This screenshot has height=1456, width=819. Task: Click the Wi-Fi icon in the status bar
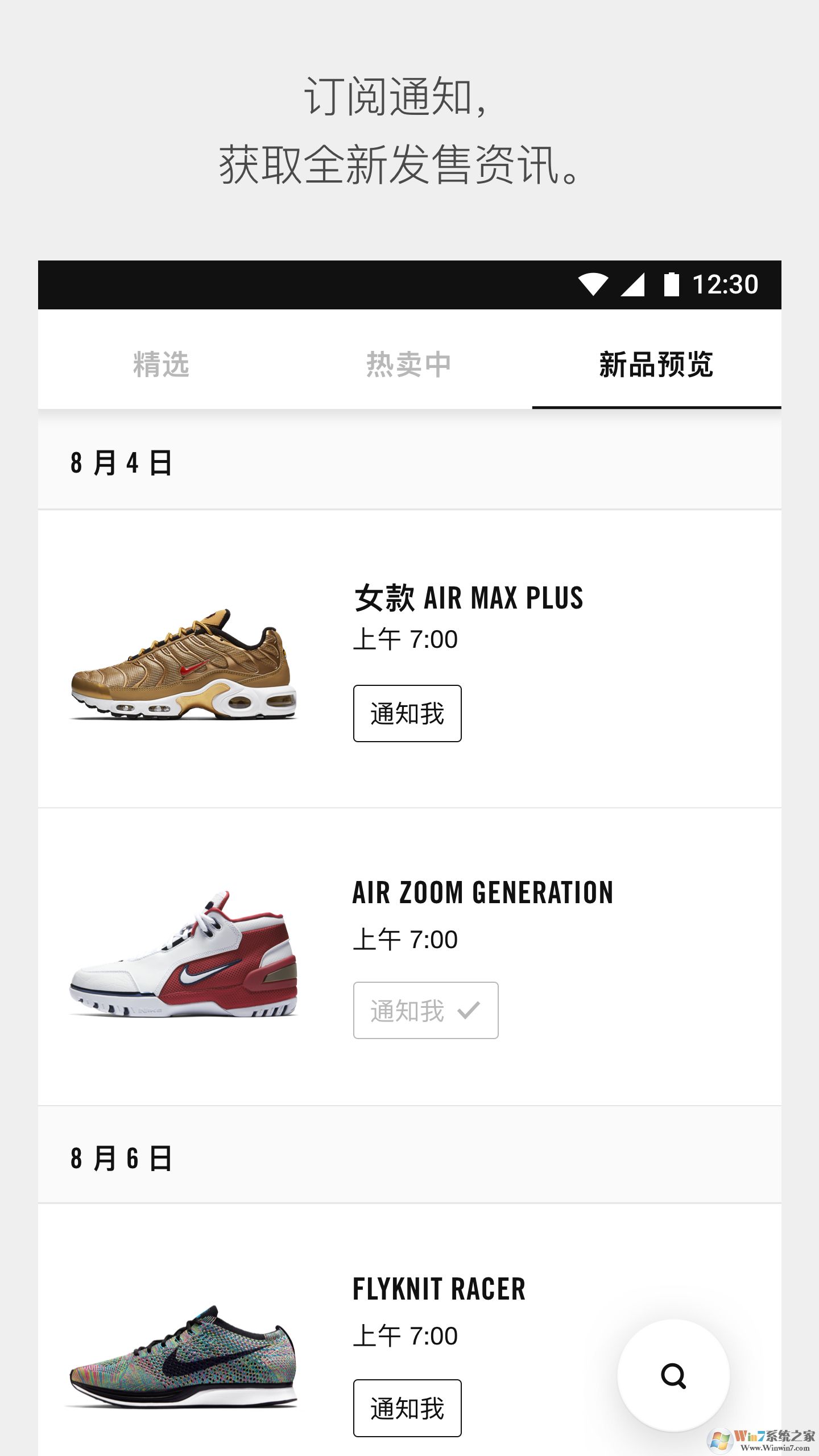pos(595,284)
